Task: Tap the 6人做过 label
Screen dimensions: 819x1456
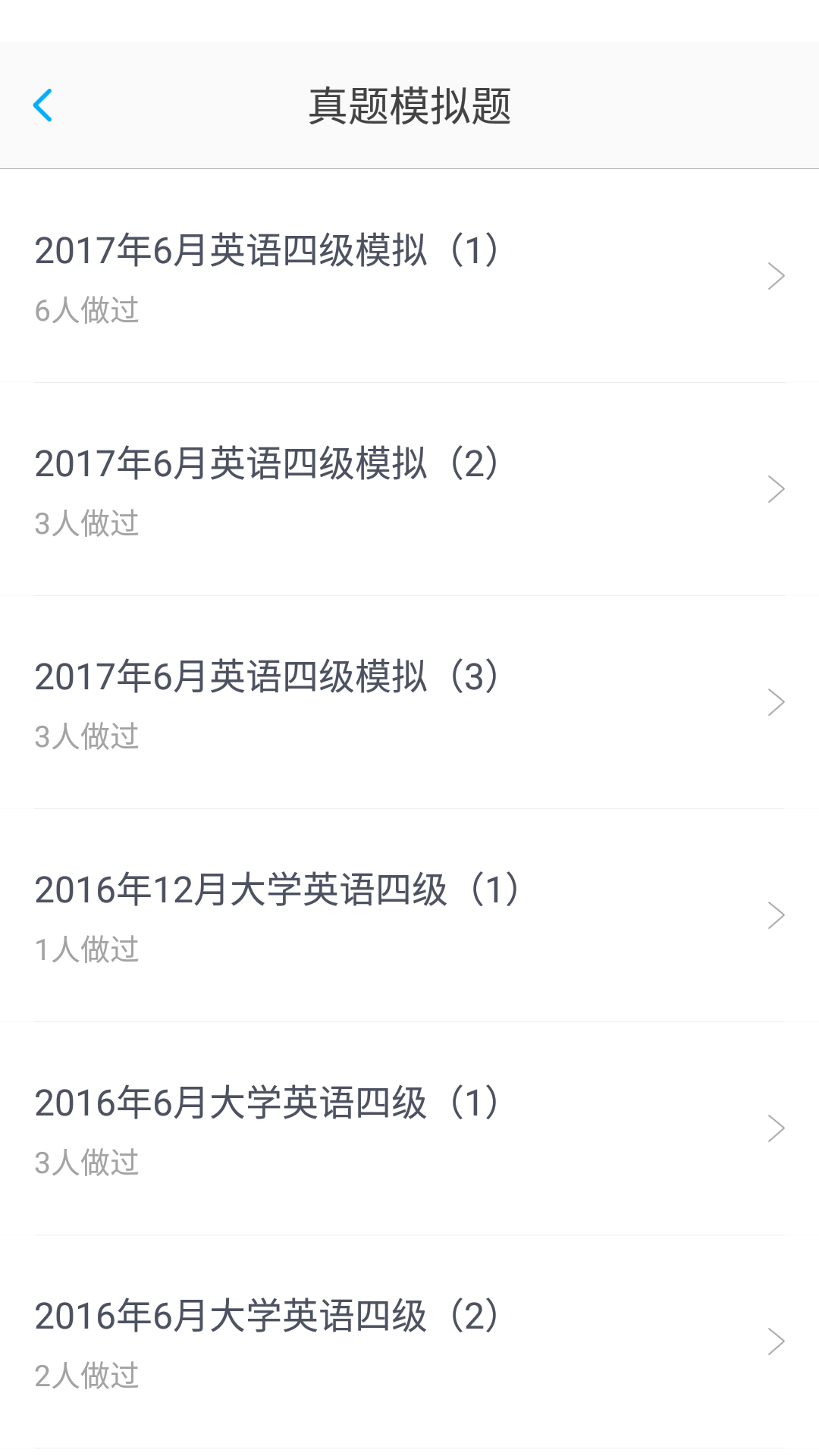Action: 86,311
